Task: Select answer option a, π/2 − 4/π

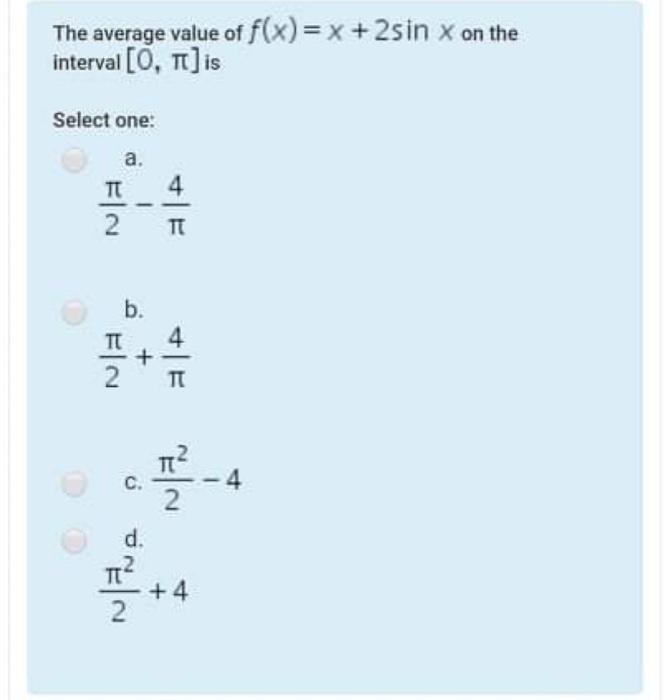Action: pos(74,160)
